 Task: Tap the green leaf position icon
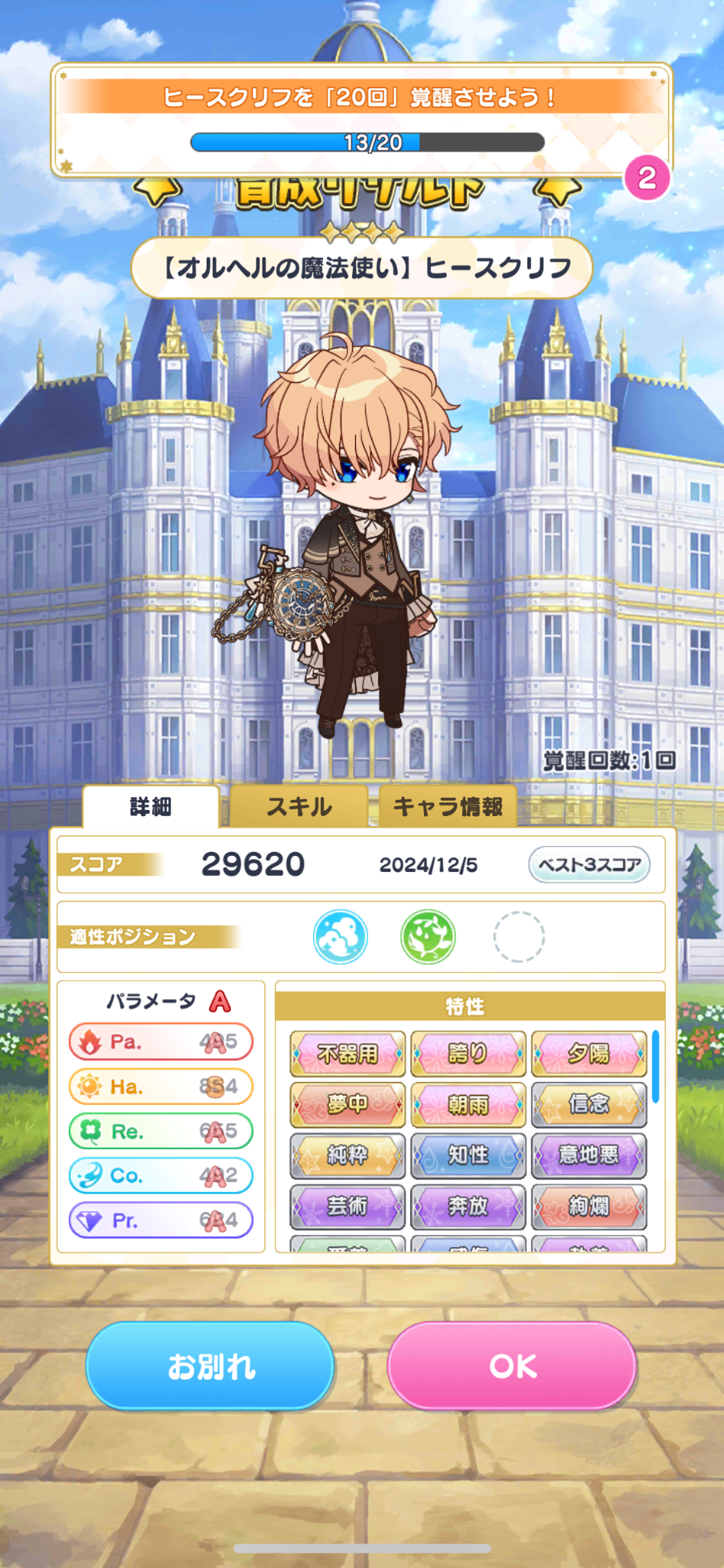(x=428, y=936)
